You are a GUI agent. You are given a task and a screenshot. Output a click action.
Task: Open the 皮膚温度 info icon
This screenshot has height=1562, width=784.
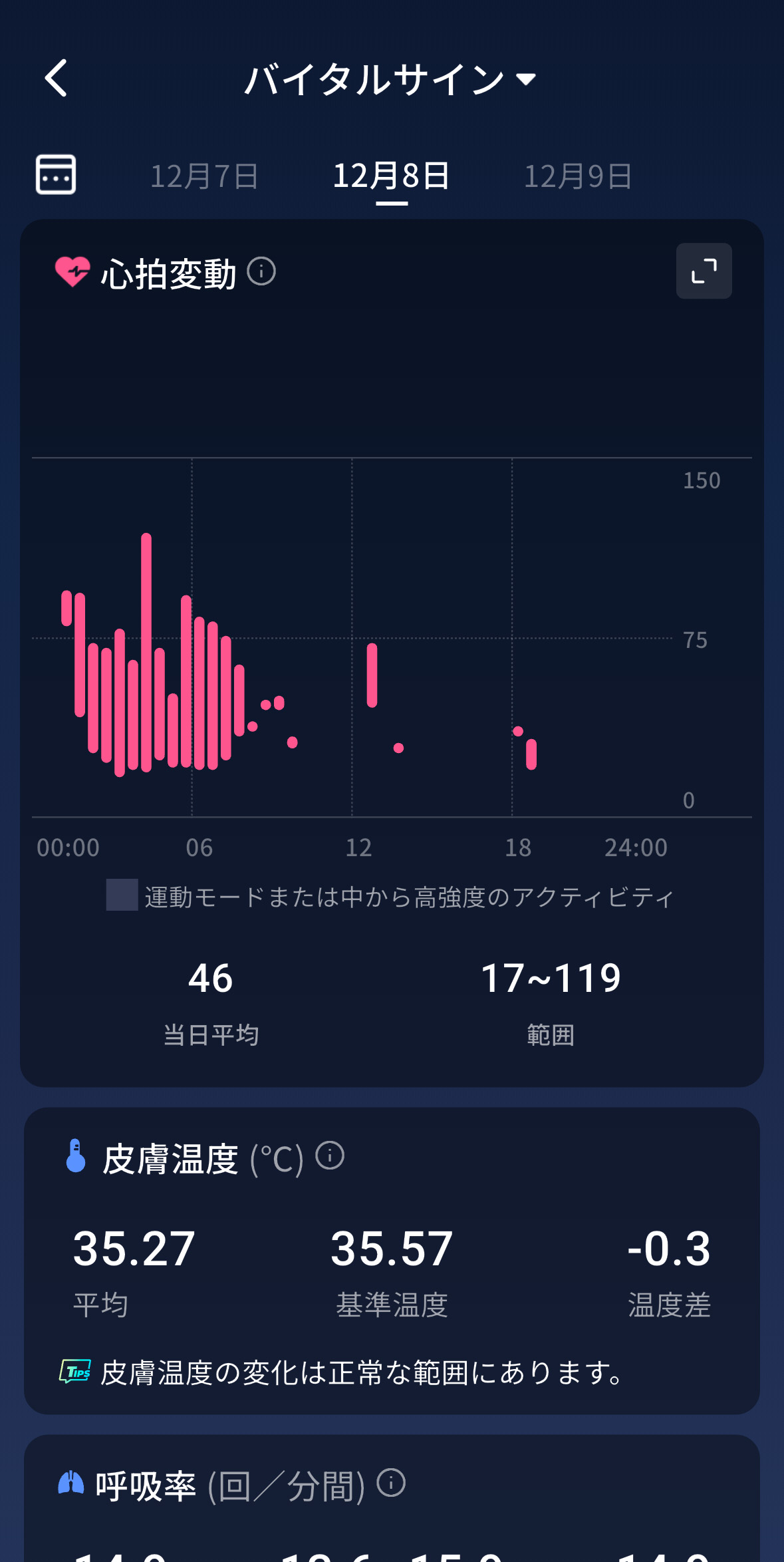coord(331,1156)
